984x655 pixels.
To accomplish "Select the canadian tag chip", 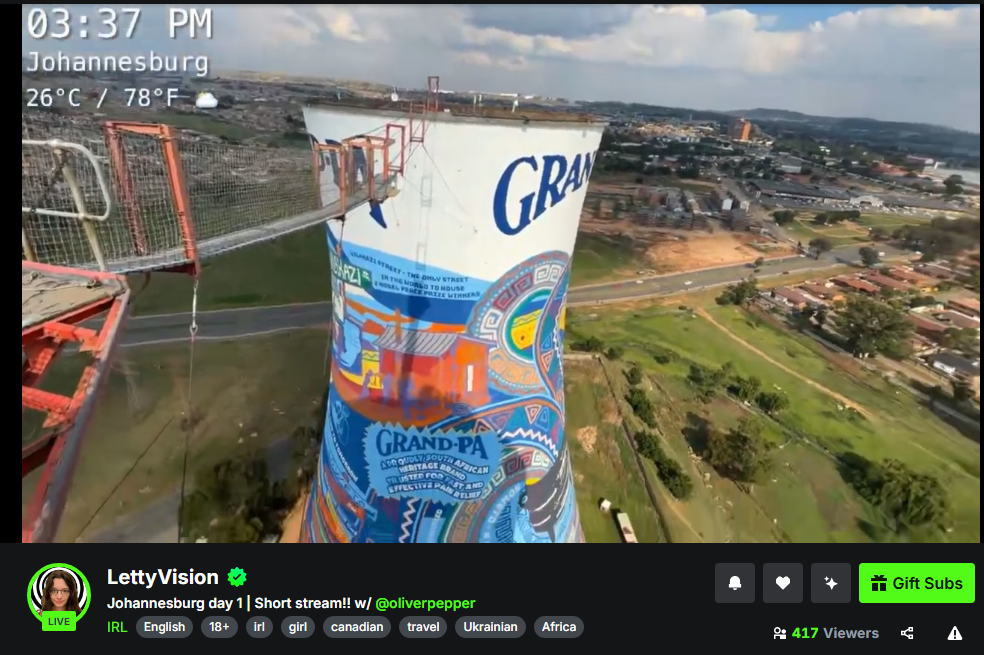I will [x=357, y=627].
